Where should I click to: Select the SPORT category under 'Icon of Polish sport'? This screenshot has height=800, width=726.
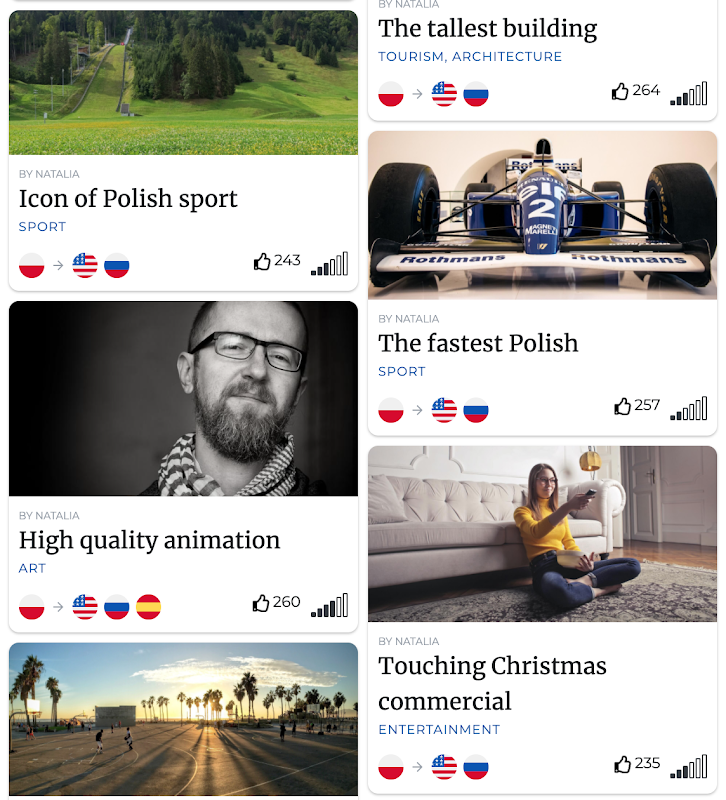click(x=42, y=227)
